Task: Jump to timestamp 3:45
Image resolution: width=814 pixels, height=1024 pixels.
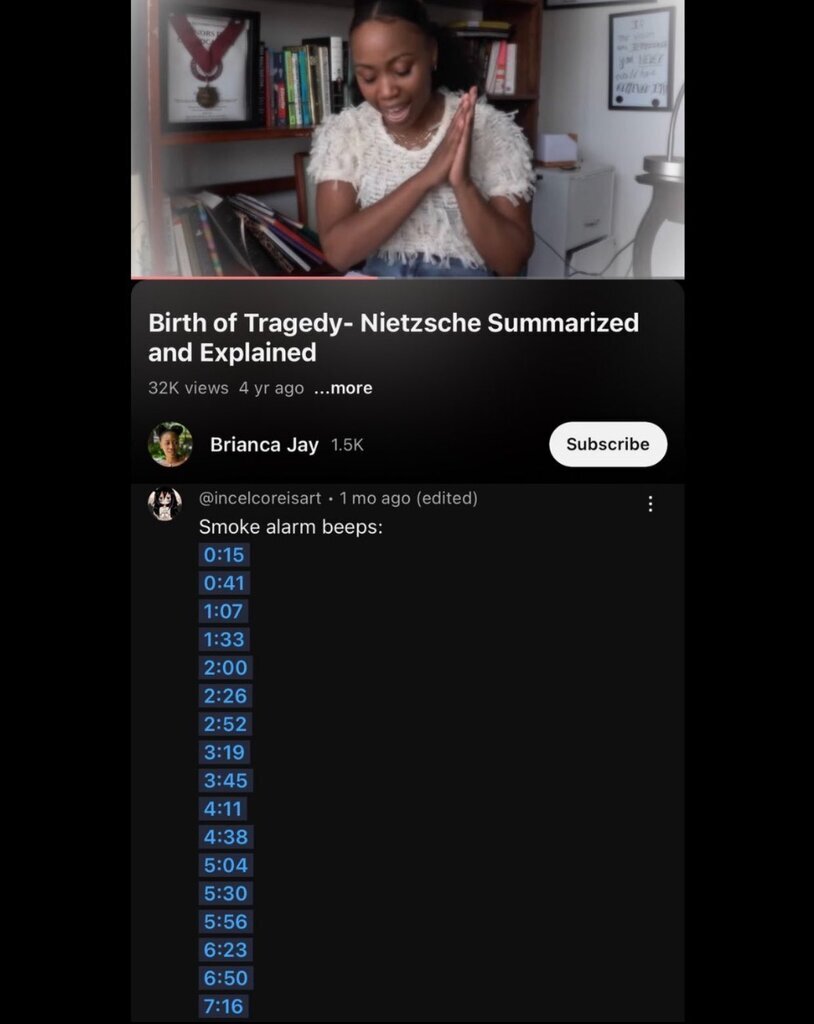Action: coord(225,780)
